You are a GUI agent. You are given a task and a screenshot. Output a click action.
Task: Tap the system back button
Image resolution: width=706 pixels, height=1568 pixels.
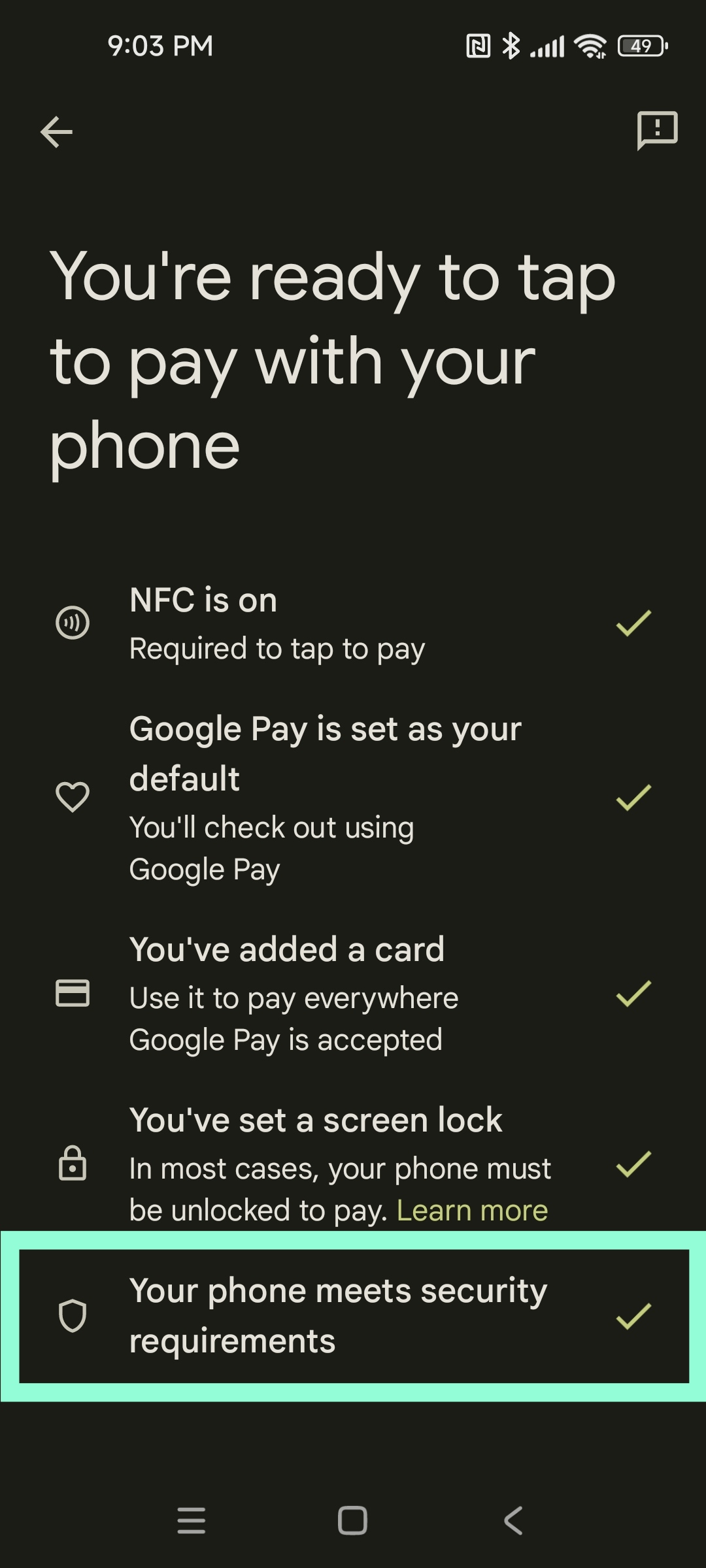[514, 1520]
